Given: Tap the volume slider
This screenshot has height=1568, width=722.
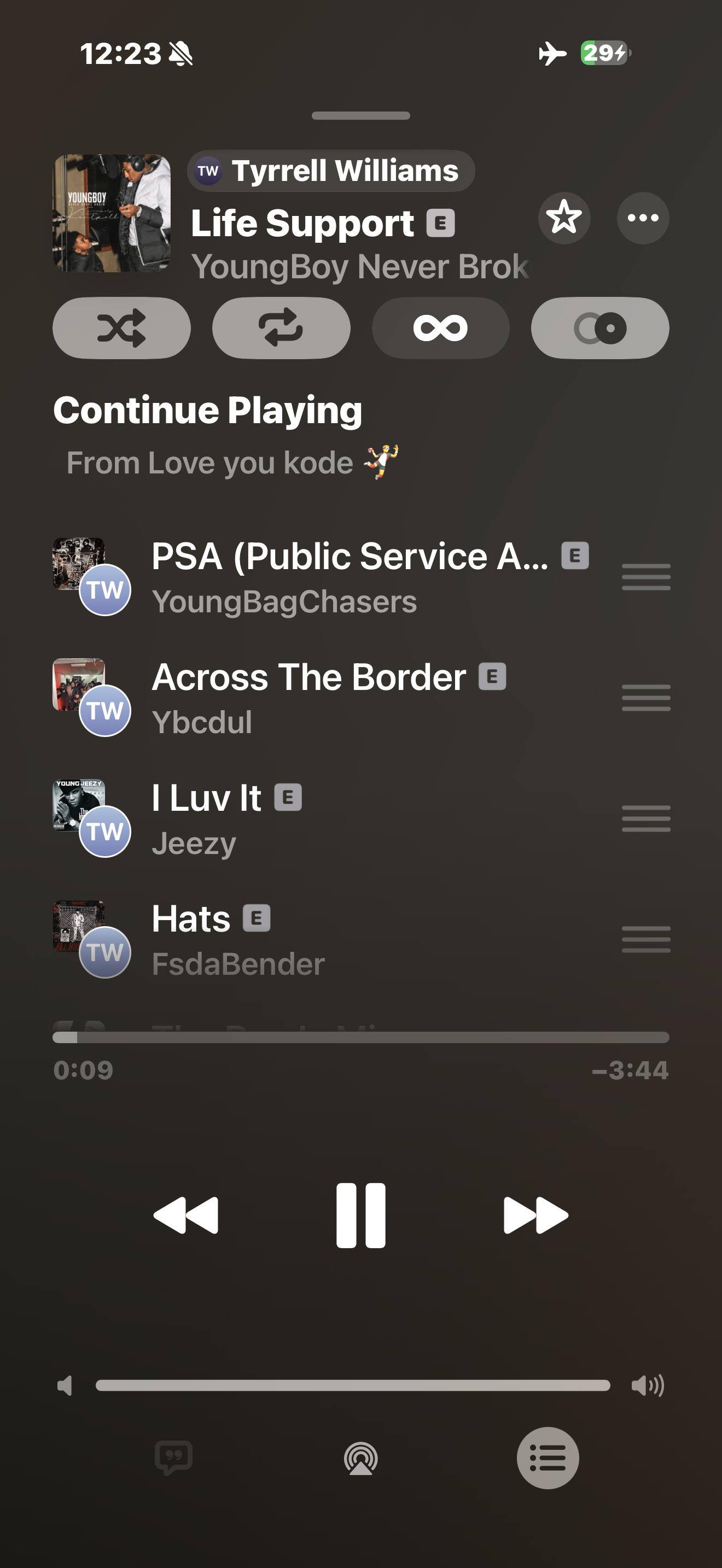Looking at the screenshot, I should click(x=353, y=1386).
